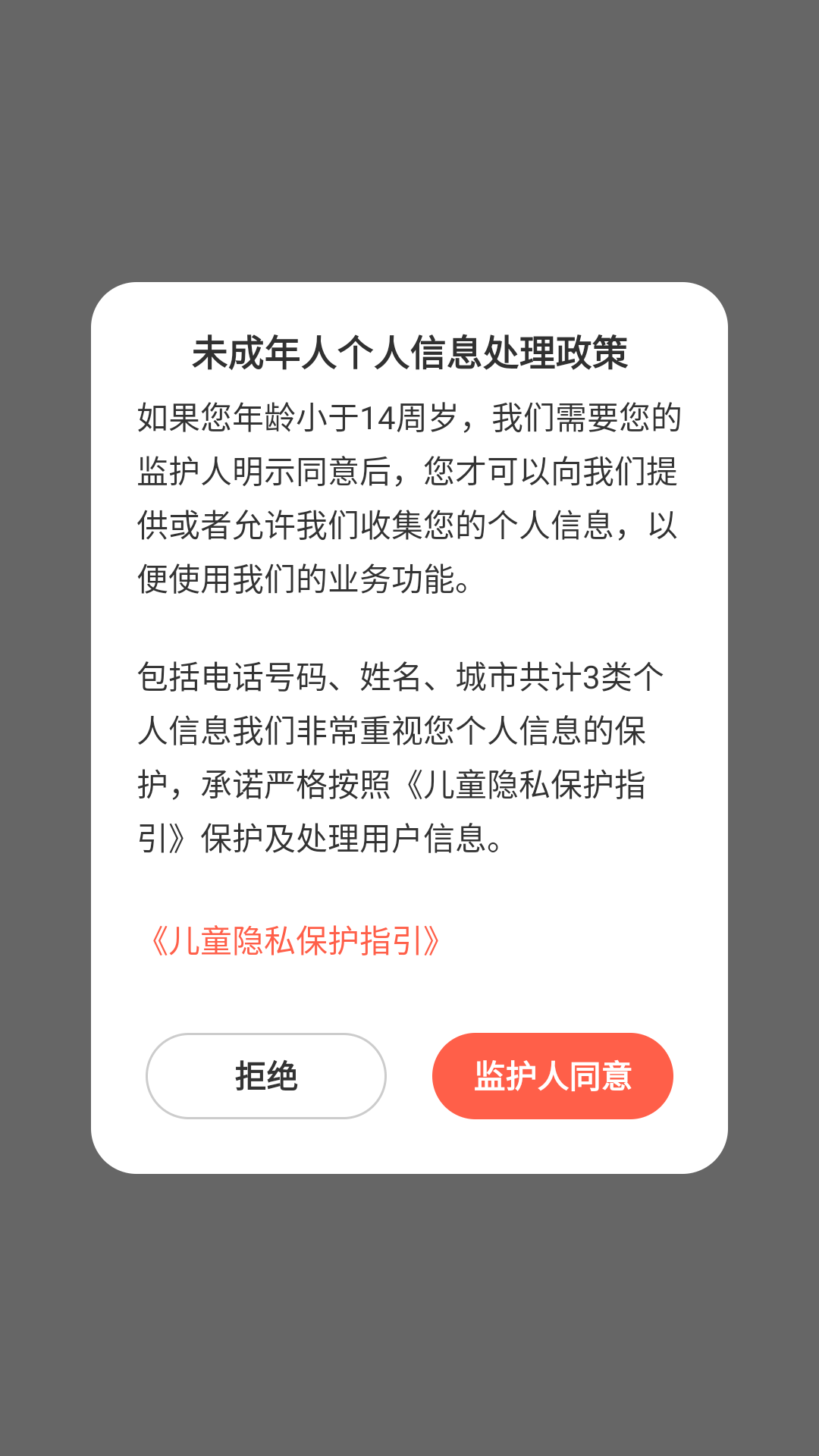Image resolution: width=819 pixels, height=1456 pixels.
Task: Reject collection of personal information
Action: [266, 1076]
